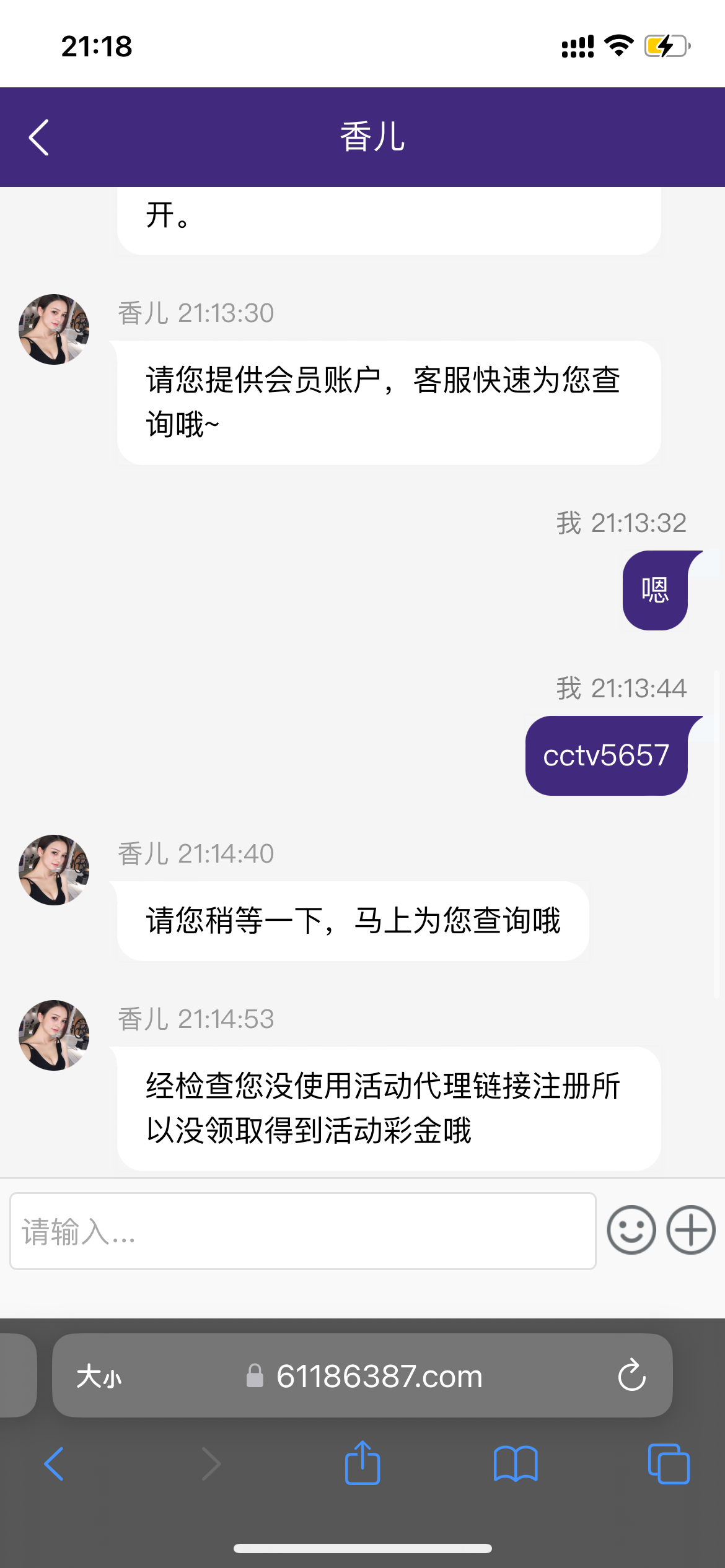The image size is (725, 1568).
Task: Open the emoji picker
Action: coord(631,1230)
